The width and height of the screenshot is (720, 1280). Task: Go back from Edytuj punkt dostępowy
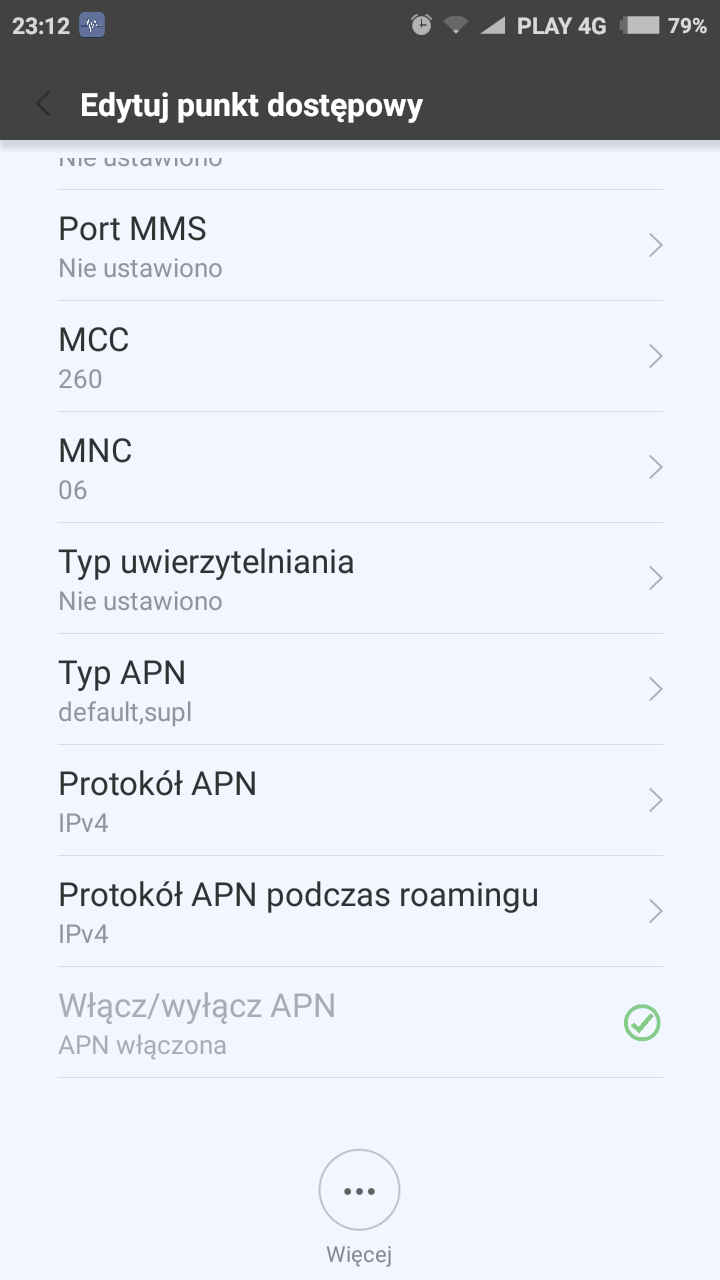43,104
